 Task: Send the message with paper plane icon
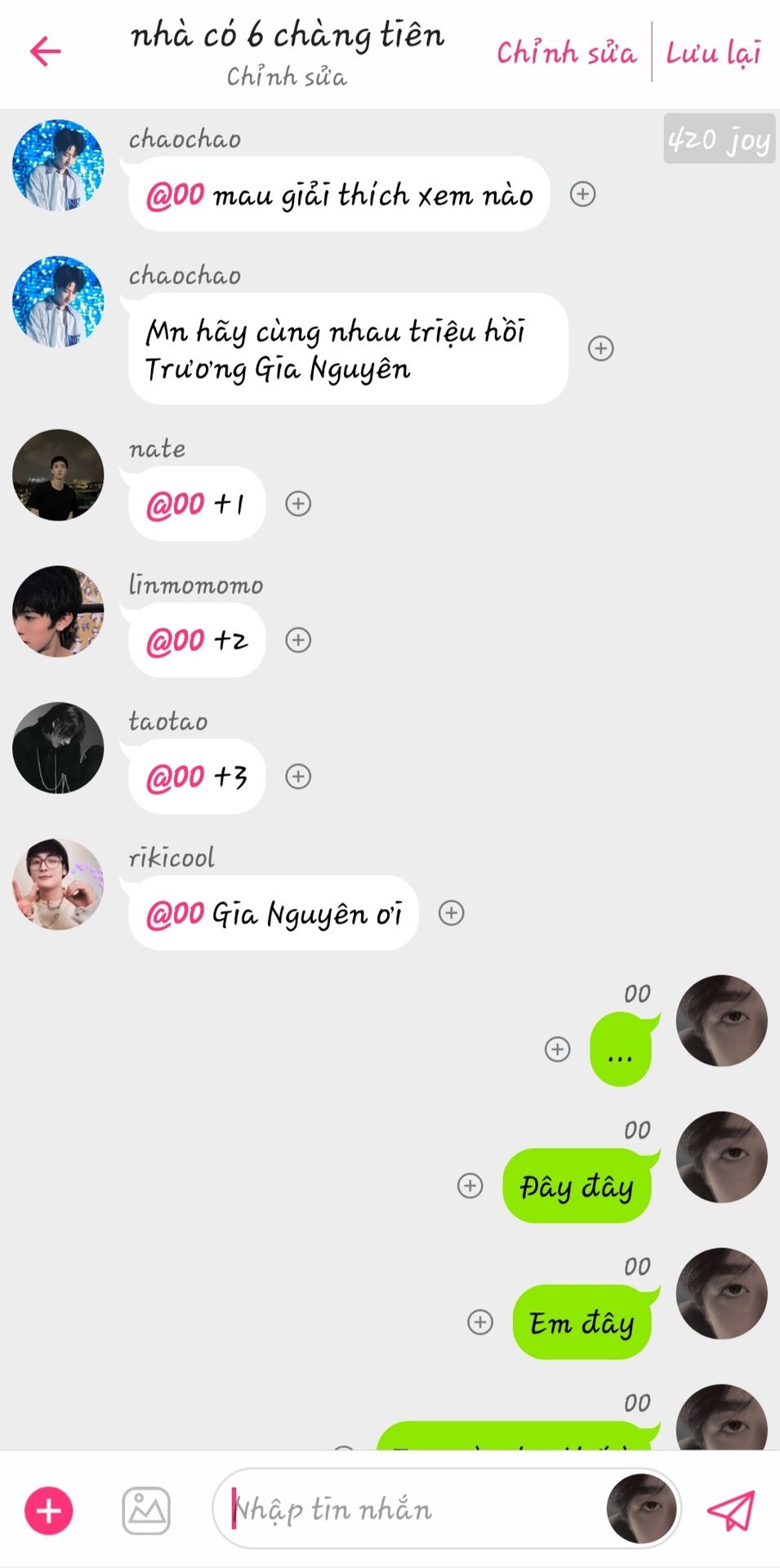point(730,1511)
